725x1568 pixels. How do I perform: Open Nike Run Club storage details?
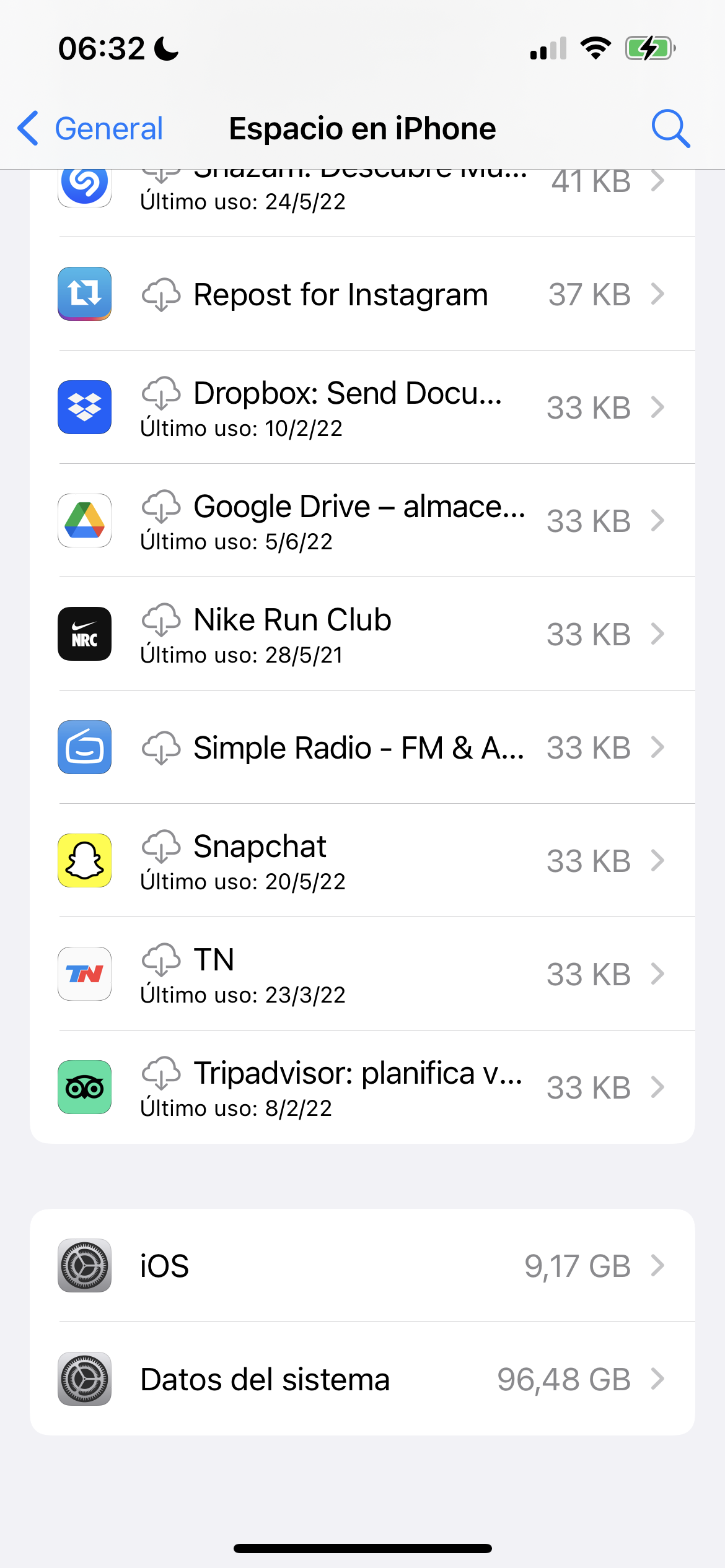click(x=362, y=634)
